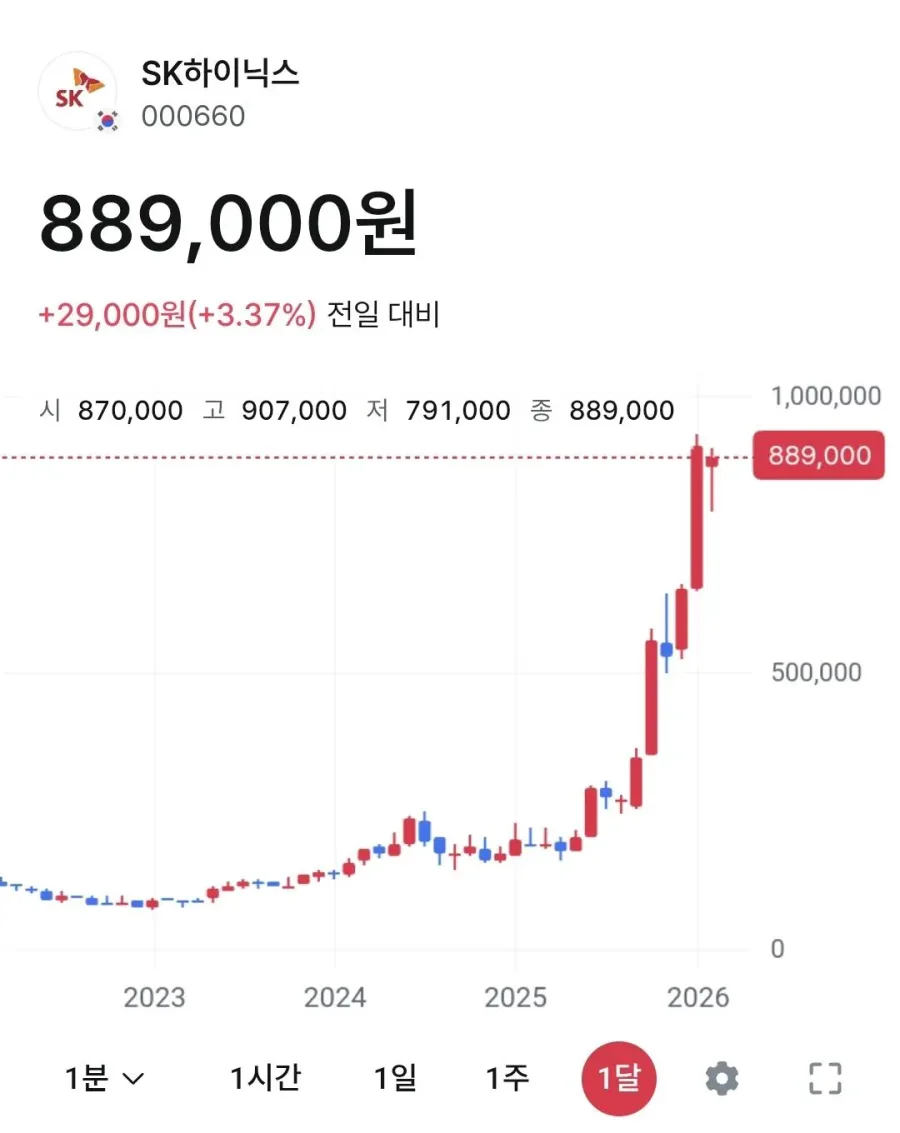Switch chart to 1시간 interval
Image resolution: width=900 pixels, height=1133 pixels.
[x=265, y=1077]
